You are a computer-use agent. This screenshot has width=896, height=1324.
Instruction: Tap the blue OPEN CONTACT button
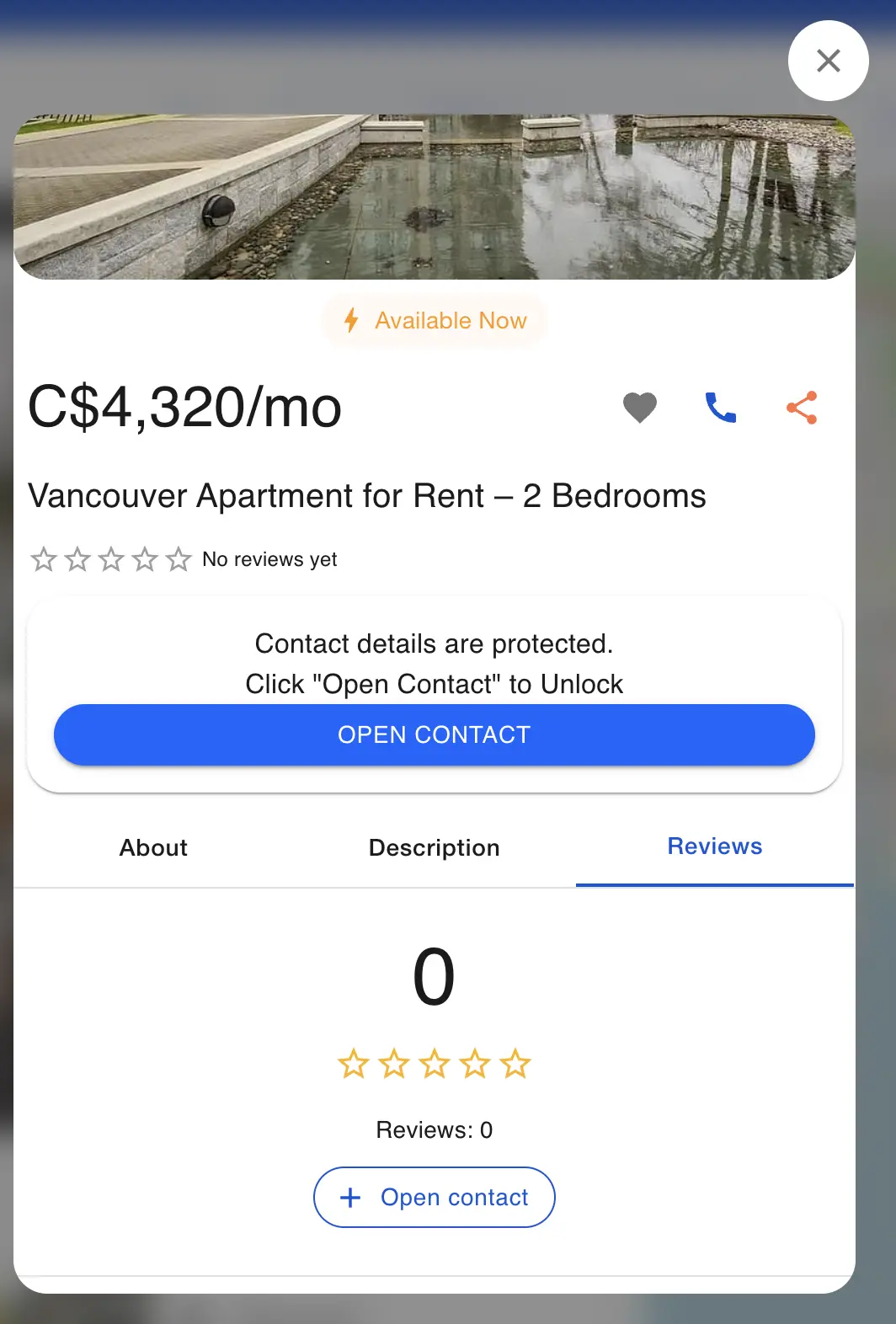pos(435,734)
